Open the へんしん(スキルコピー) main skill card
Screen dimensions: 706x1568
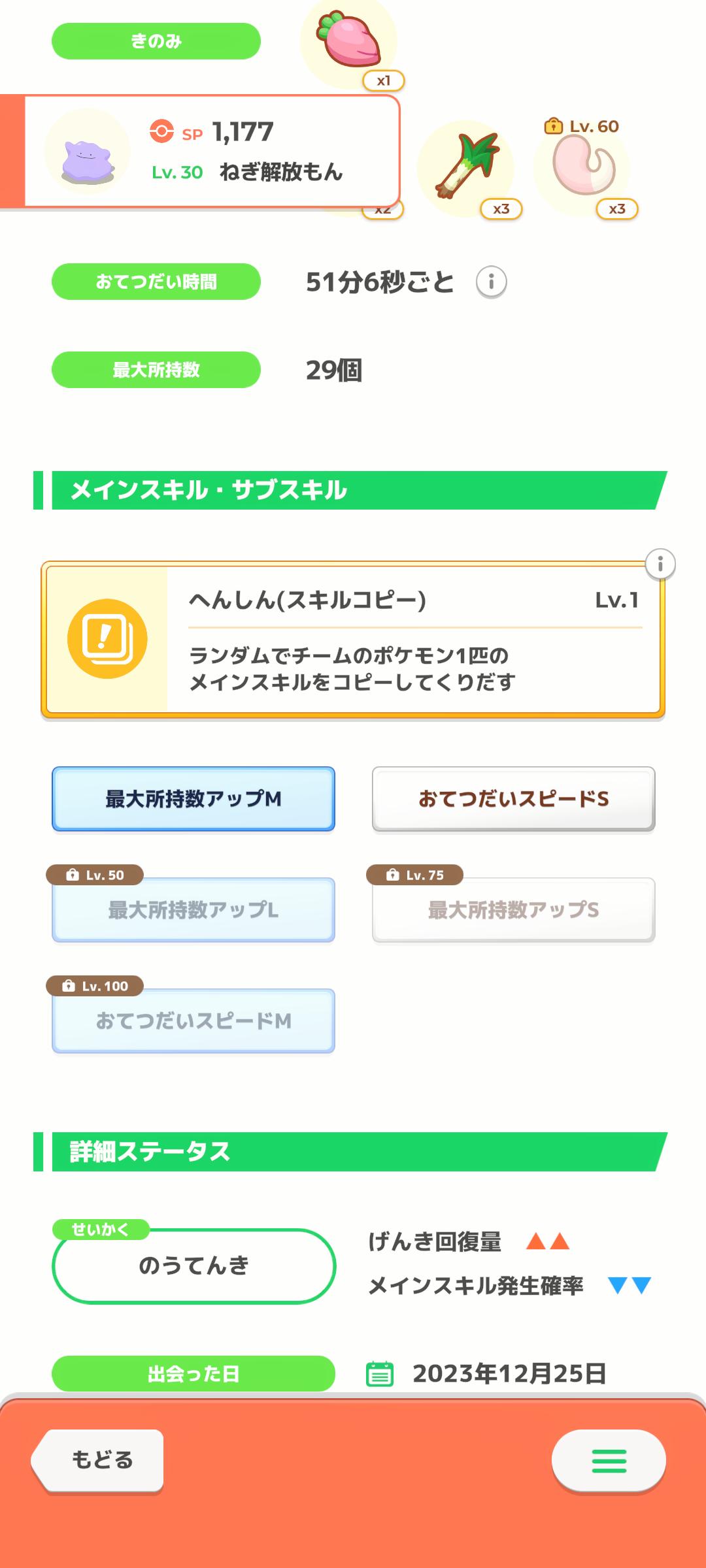click(x=353, y=639)
